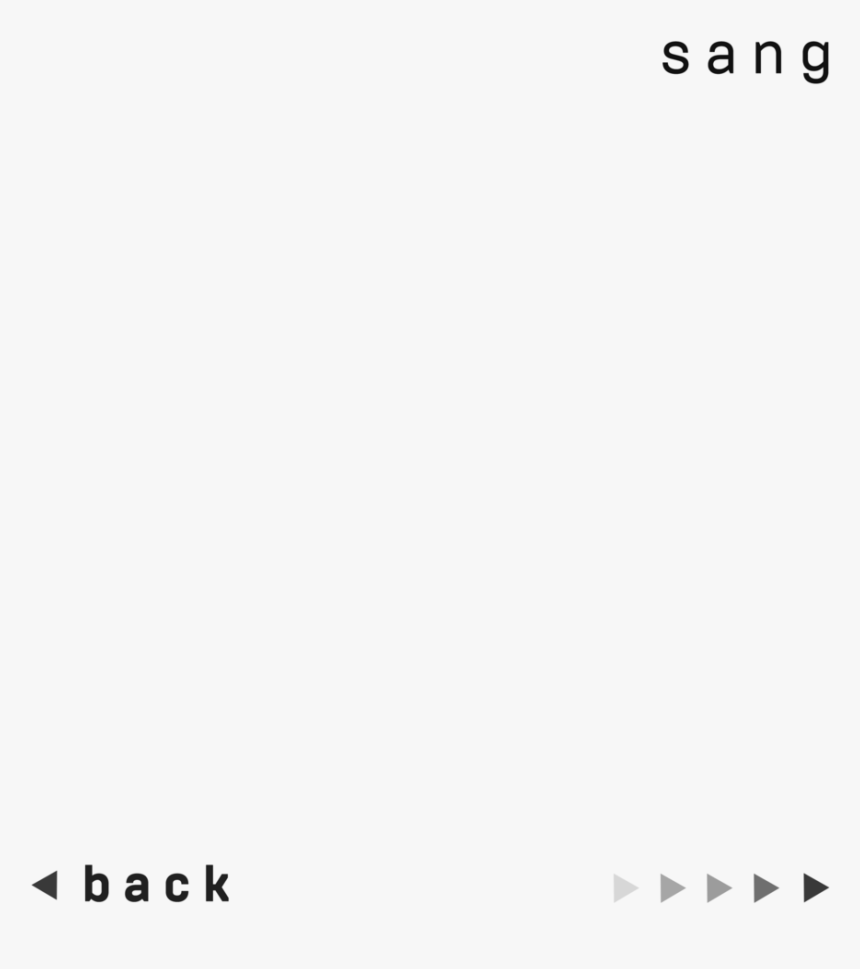Click the triangle progress indicator row
This screenshot has width=860, height=969.
(x=718, y=887)
